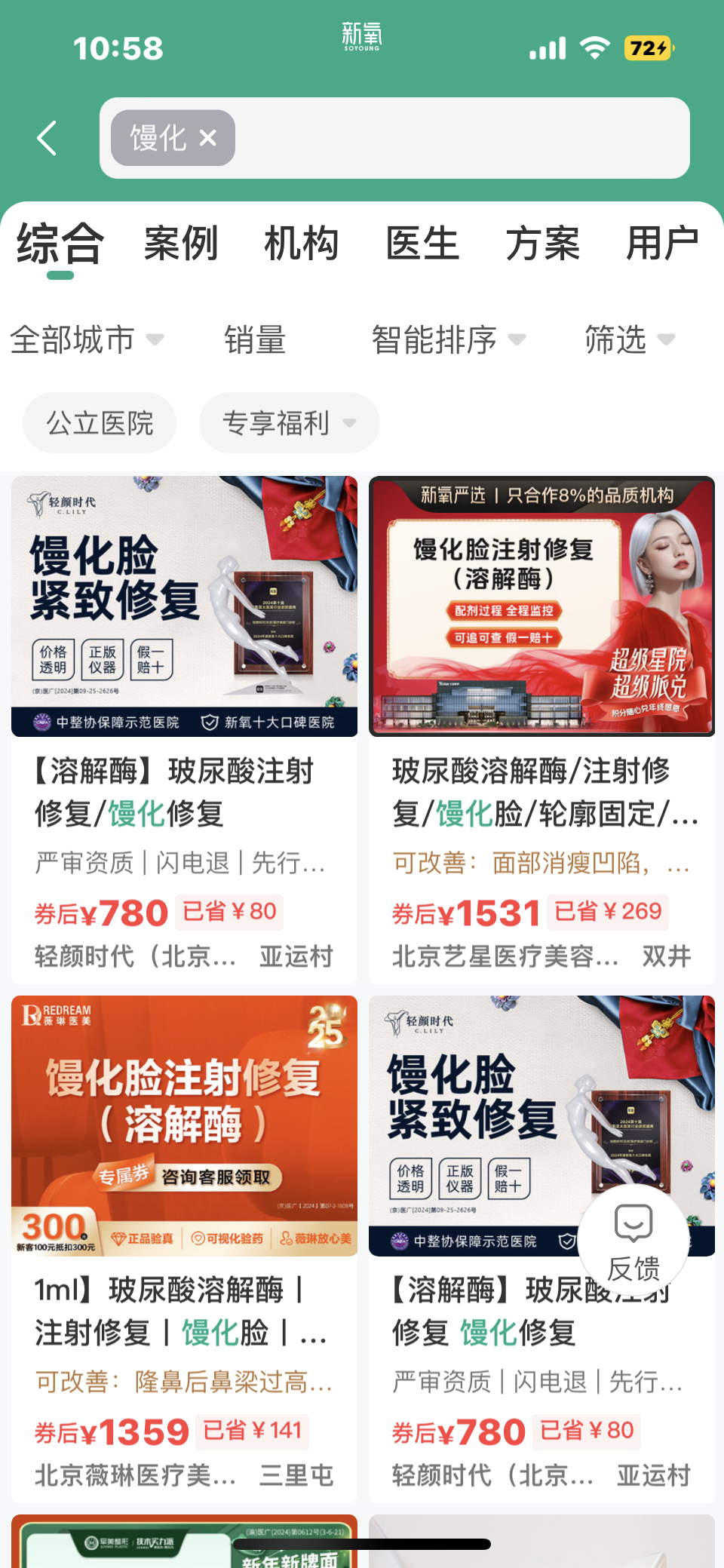The width and height of the screenshot is (724, 1568).
Task: Expand the 全部城市 dropdown
Action: click(87, 339)
